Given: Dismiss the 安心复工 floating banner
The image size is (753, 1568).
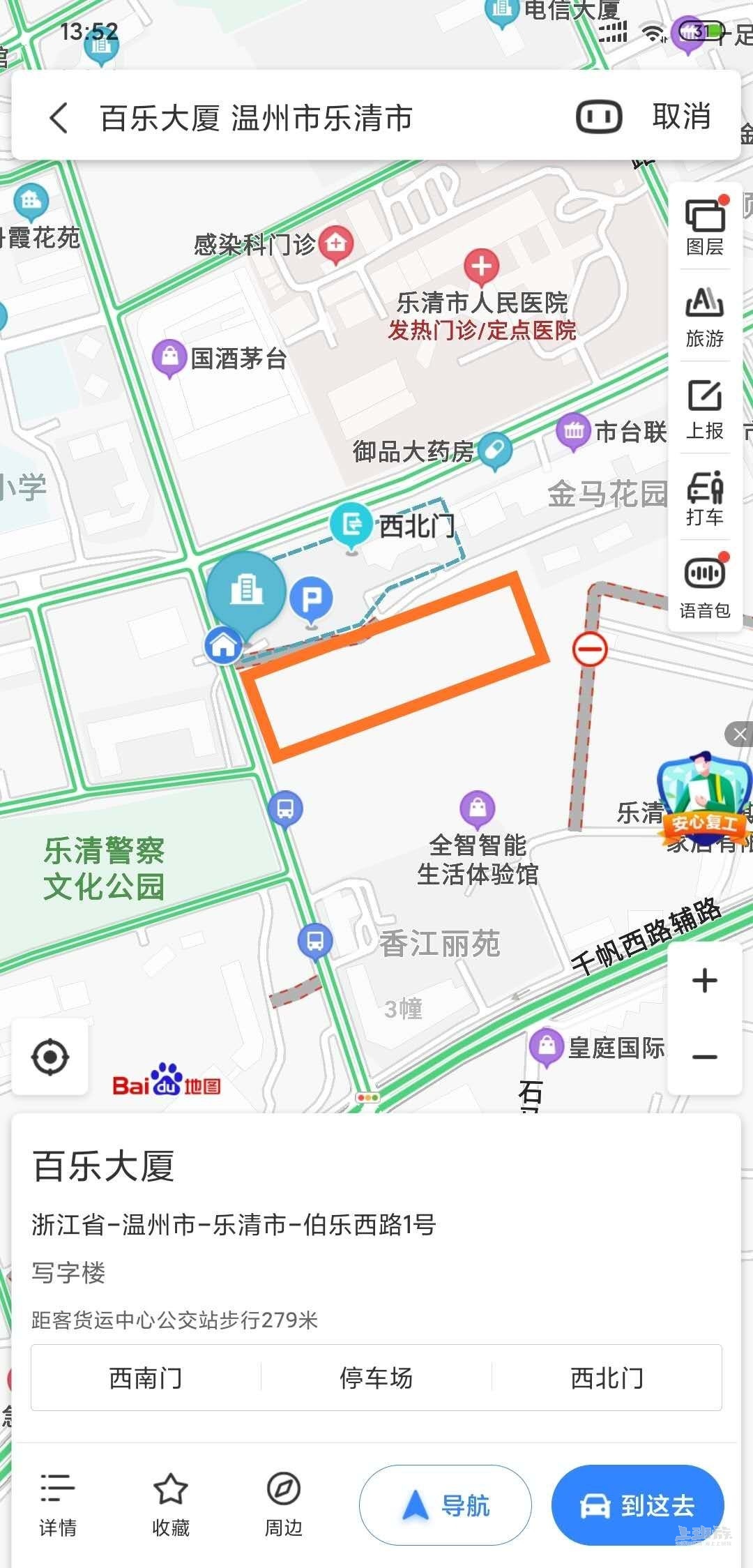Looking at the screenshot, I should click(x=740, y=734).
